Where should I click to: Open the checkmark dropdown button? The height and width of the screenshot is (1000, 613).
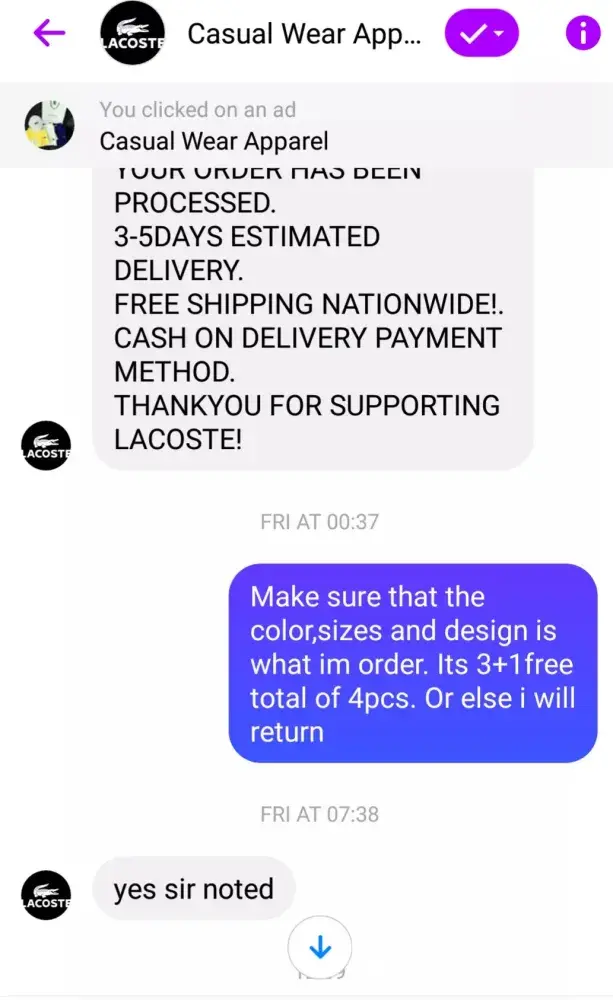point(482,34)
